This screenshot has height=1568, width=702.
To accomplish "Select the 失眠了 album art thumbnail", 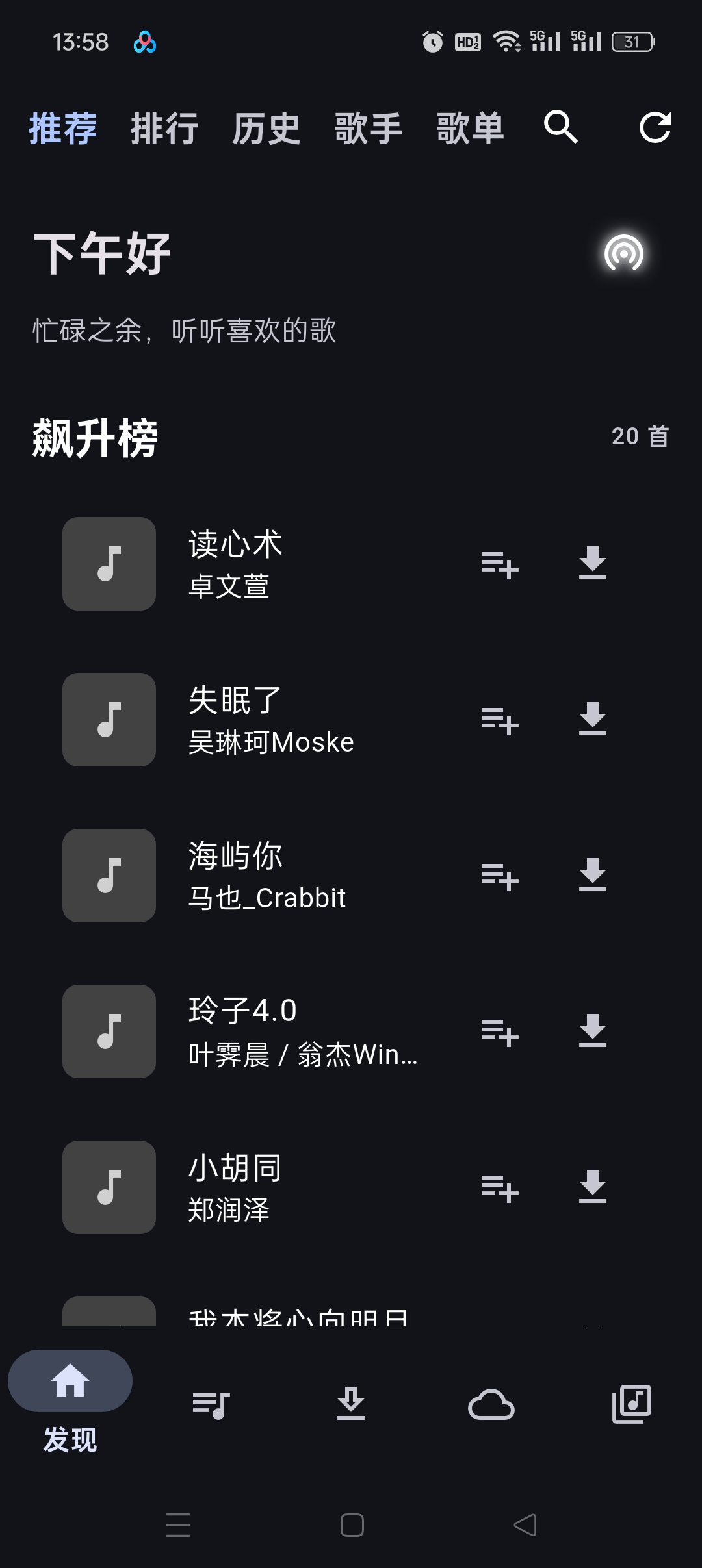I will coord(109,720).
